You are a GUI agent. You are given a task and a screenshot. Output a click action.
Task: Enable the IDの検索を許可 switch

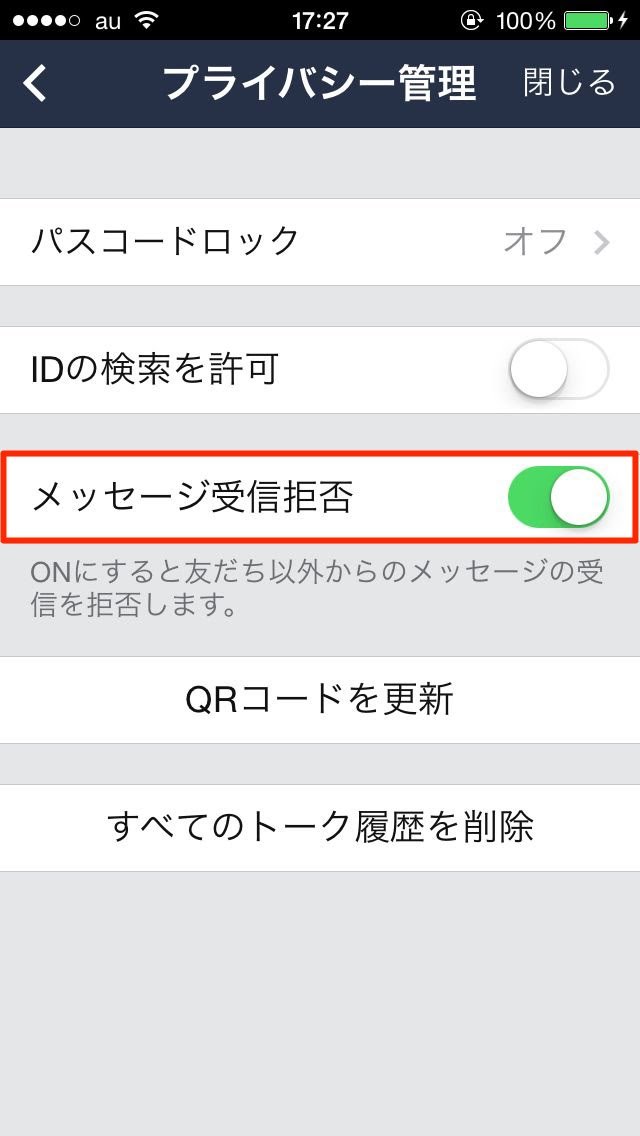point(558,370)
